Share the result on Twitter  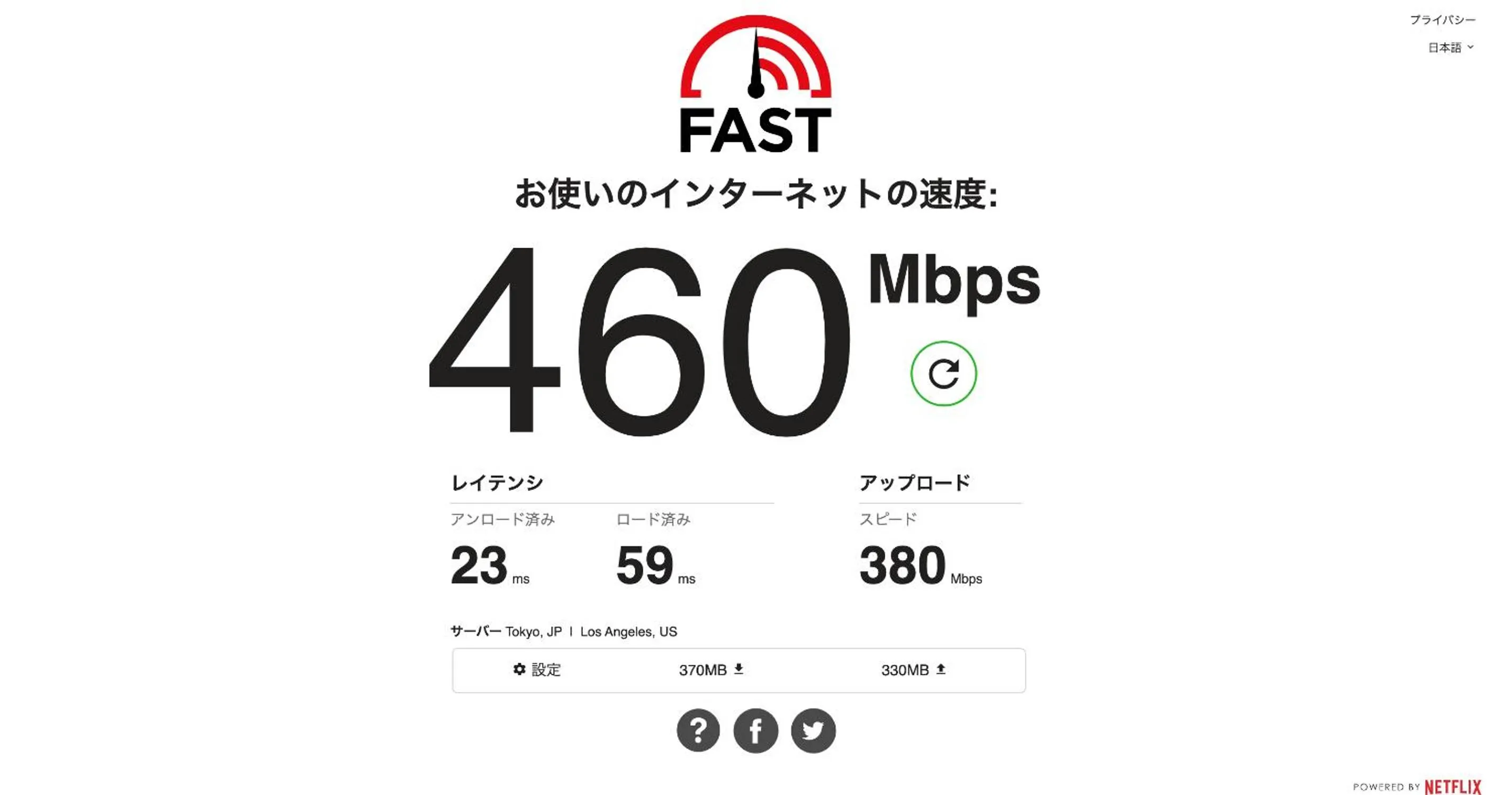tap(813, 730)
